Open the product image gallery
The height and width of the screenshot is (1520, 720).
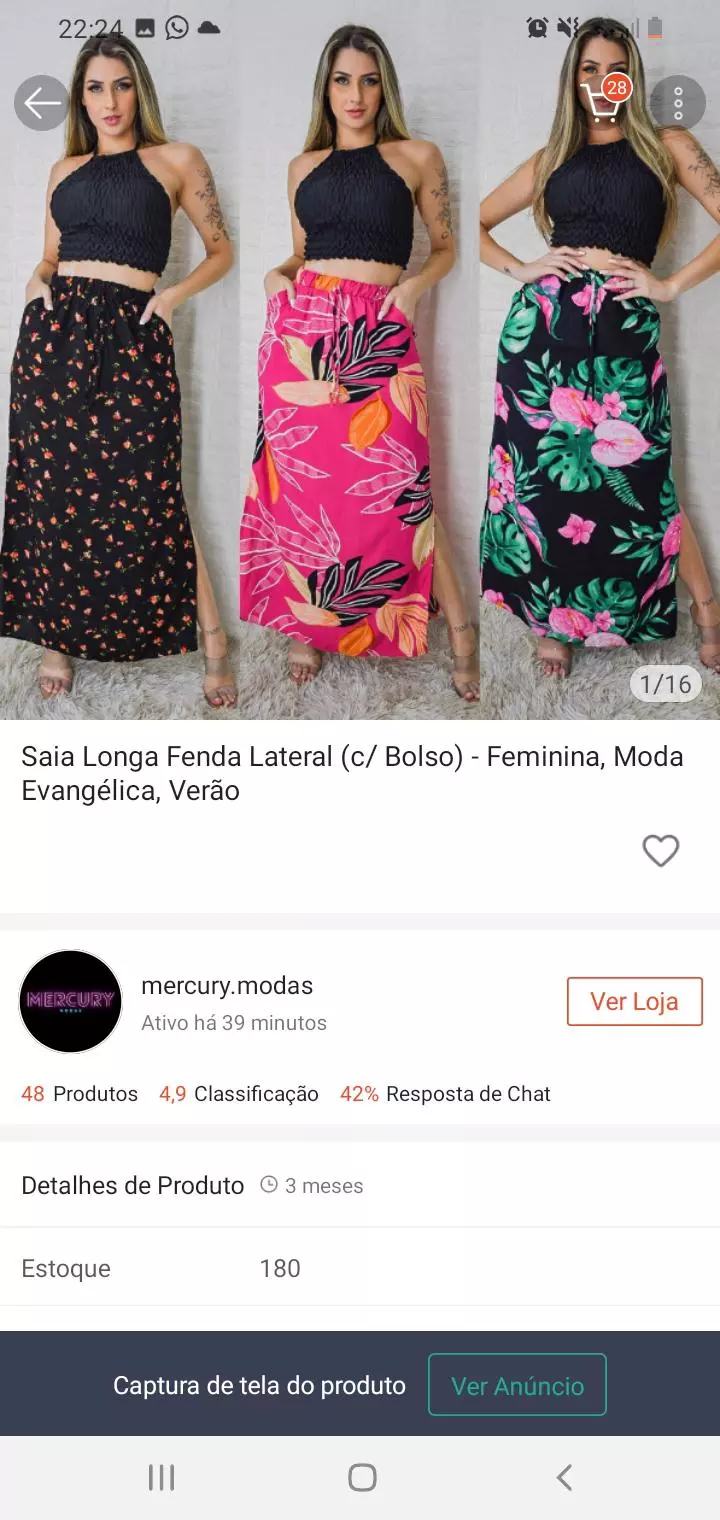point(360,400)
